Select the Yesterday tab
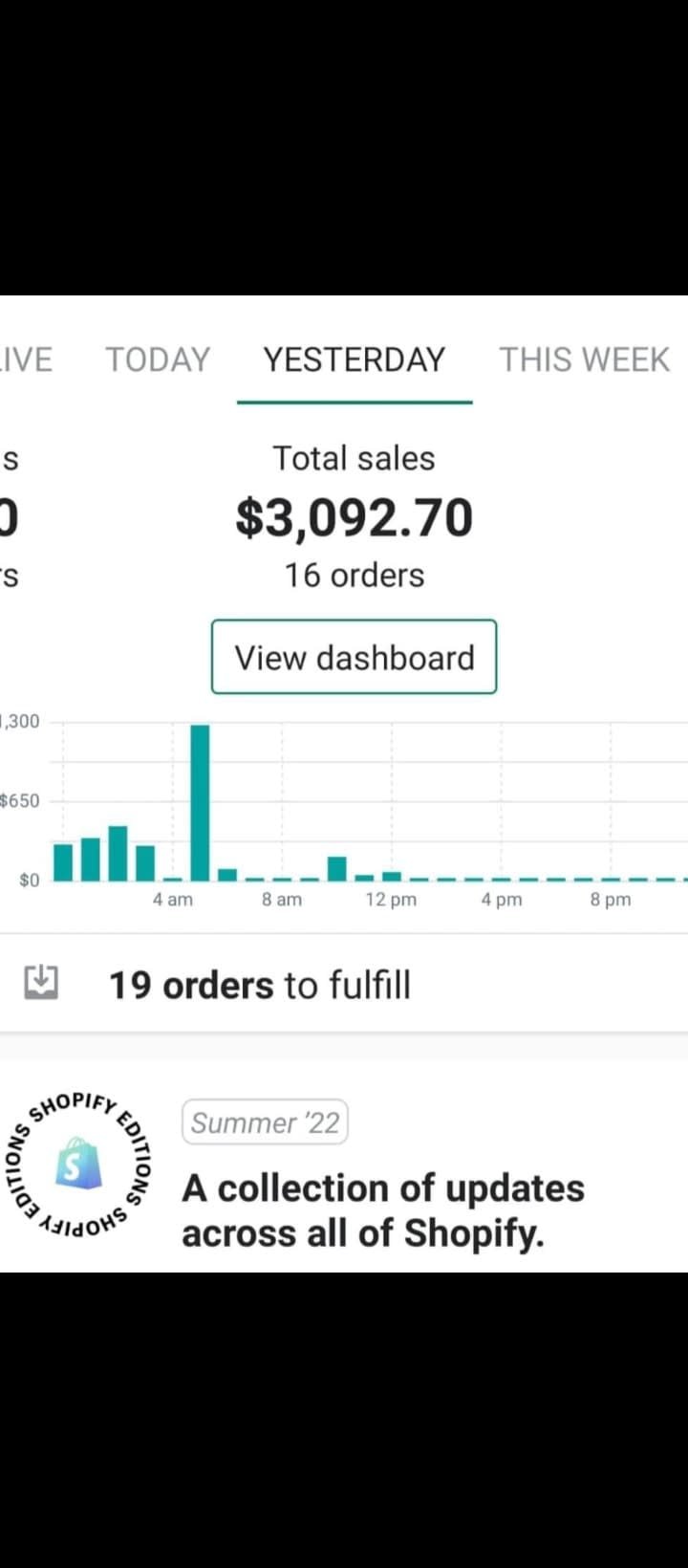The image size is (688, 1568). pyautogui.click(x=355, y=359)
